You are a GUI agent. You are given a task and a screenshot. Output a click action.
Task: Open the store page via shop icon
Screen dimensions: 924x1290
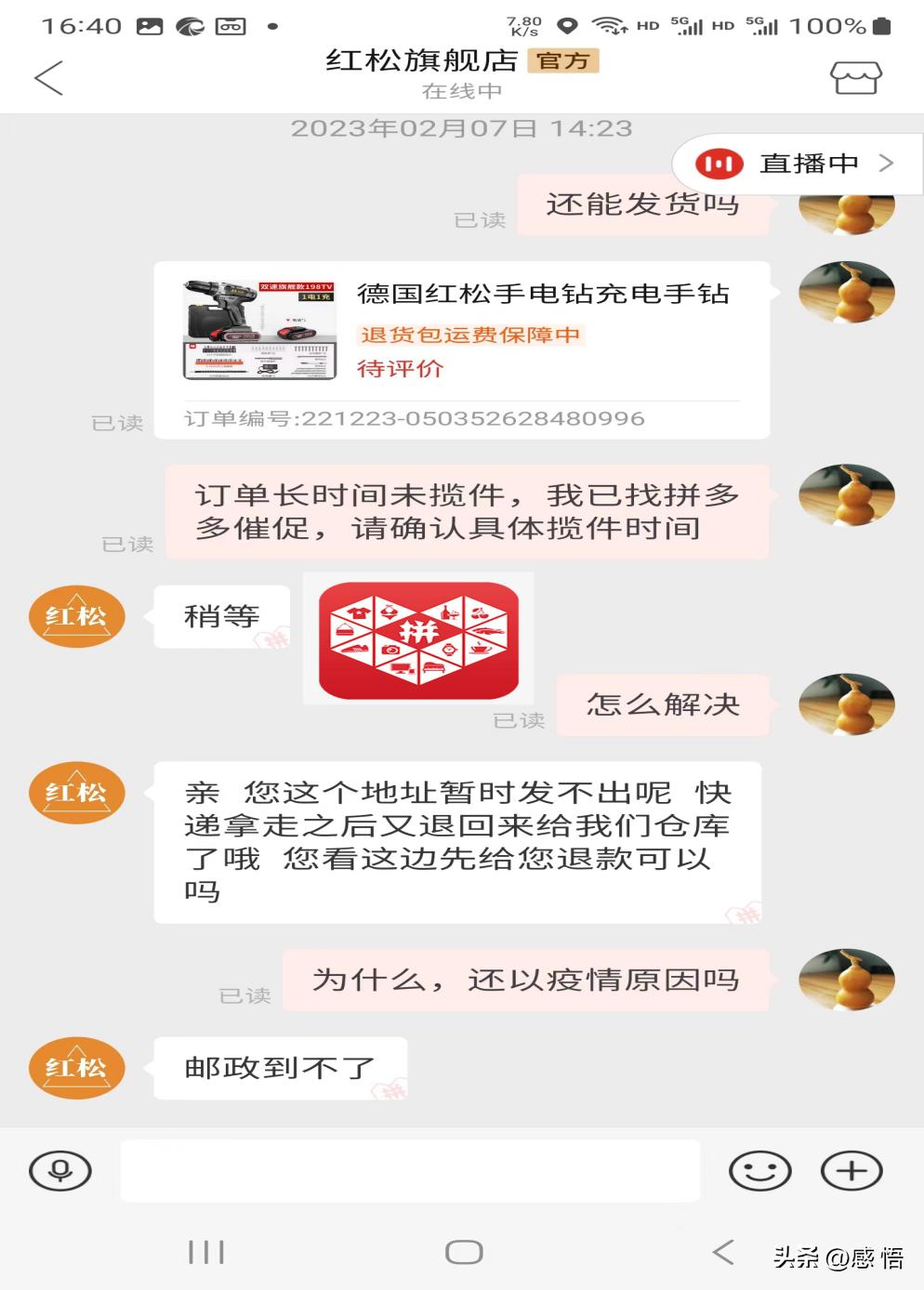(x=857, y=76)
